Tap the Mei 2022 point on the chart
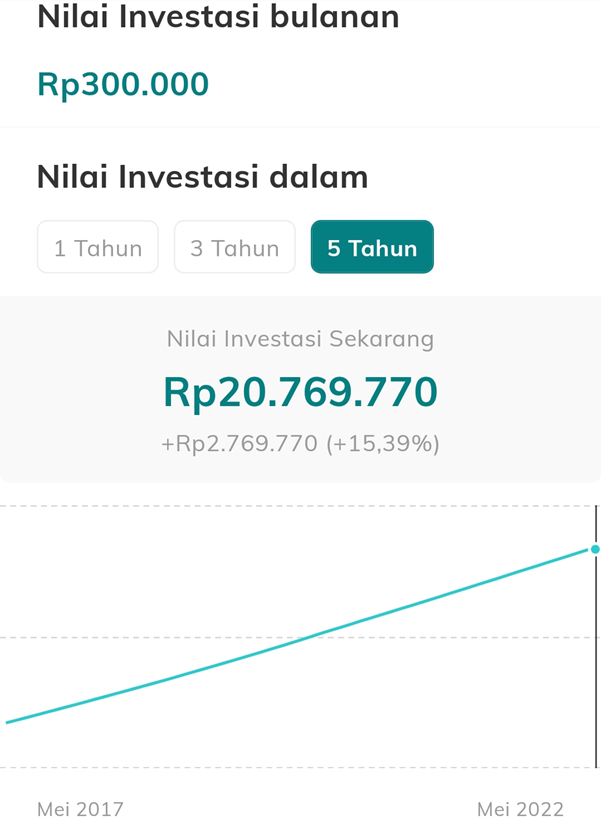 click(595, 549)
